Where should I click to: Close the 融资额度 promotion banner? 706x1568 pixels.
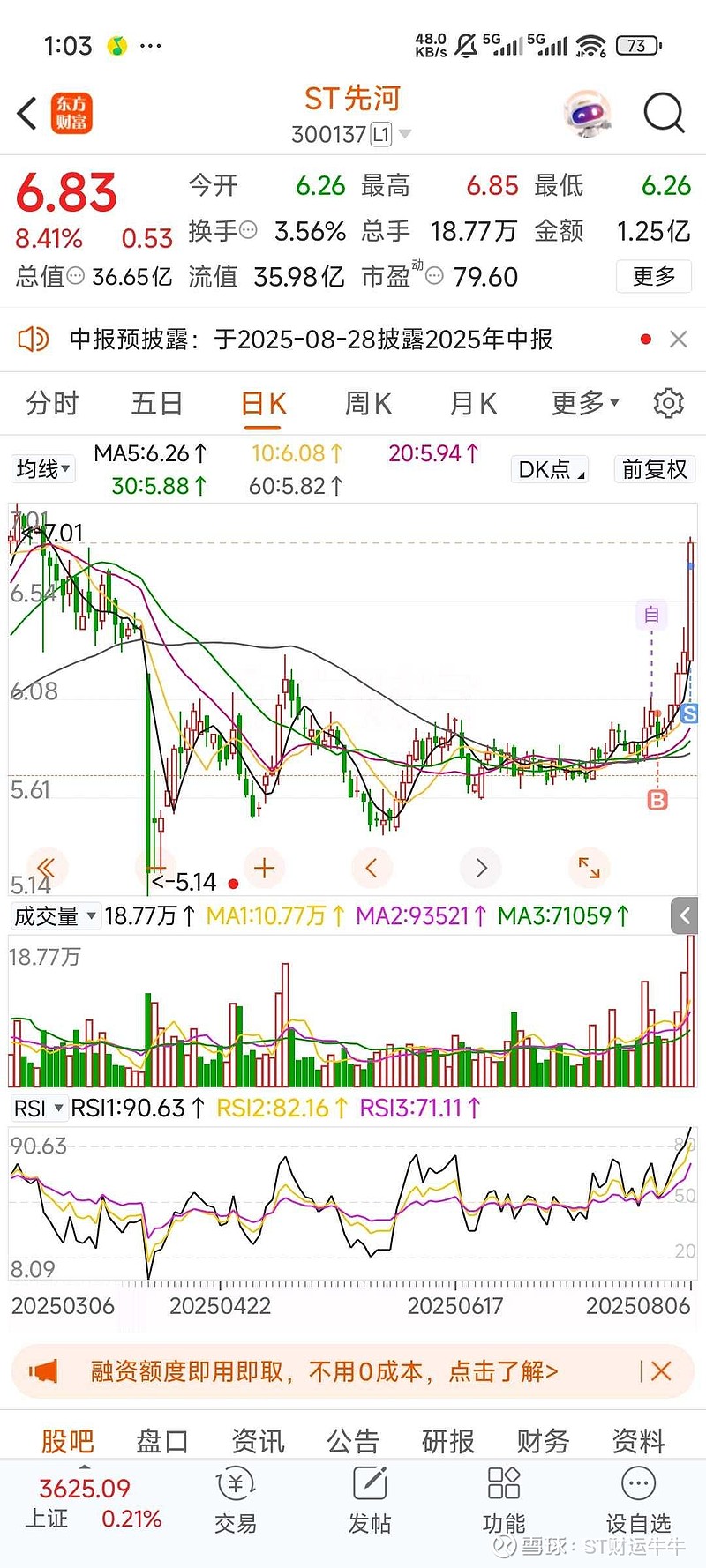(661, 1370)
